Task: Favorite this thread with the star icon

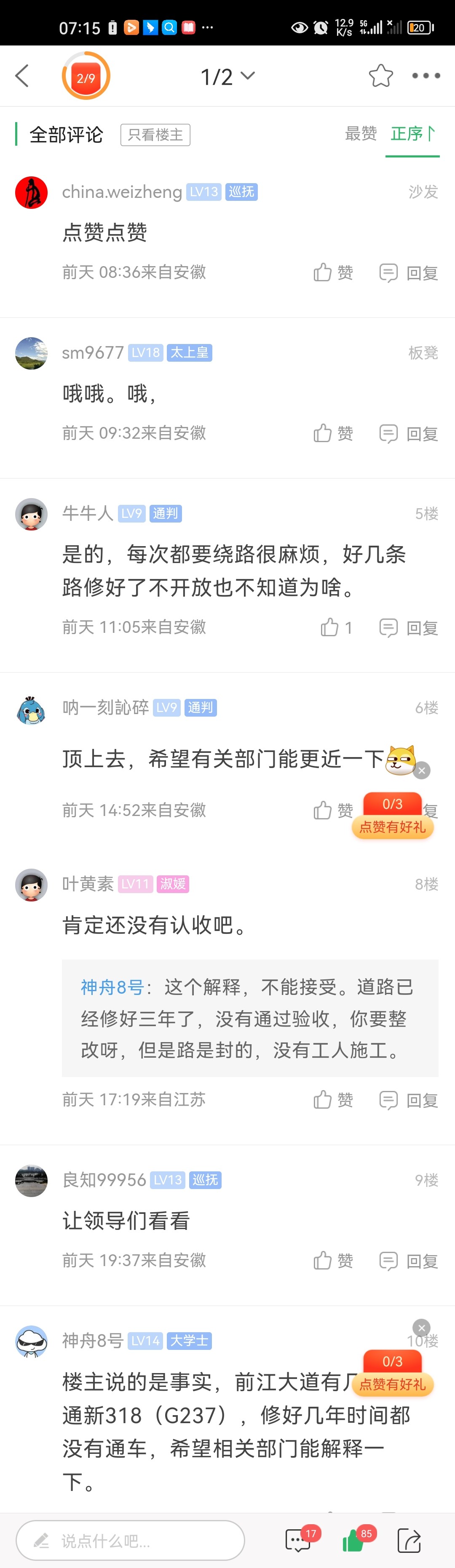Action: (381, 76)
